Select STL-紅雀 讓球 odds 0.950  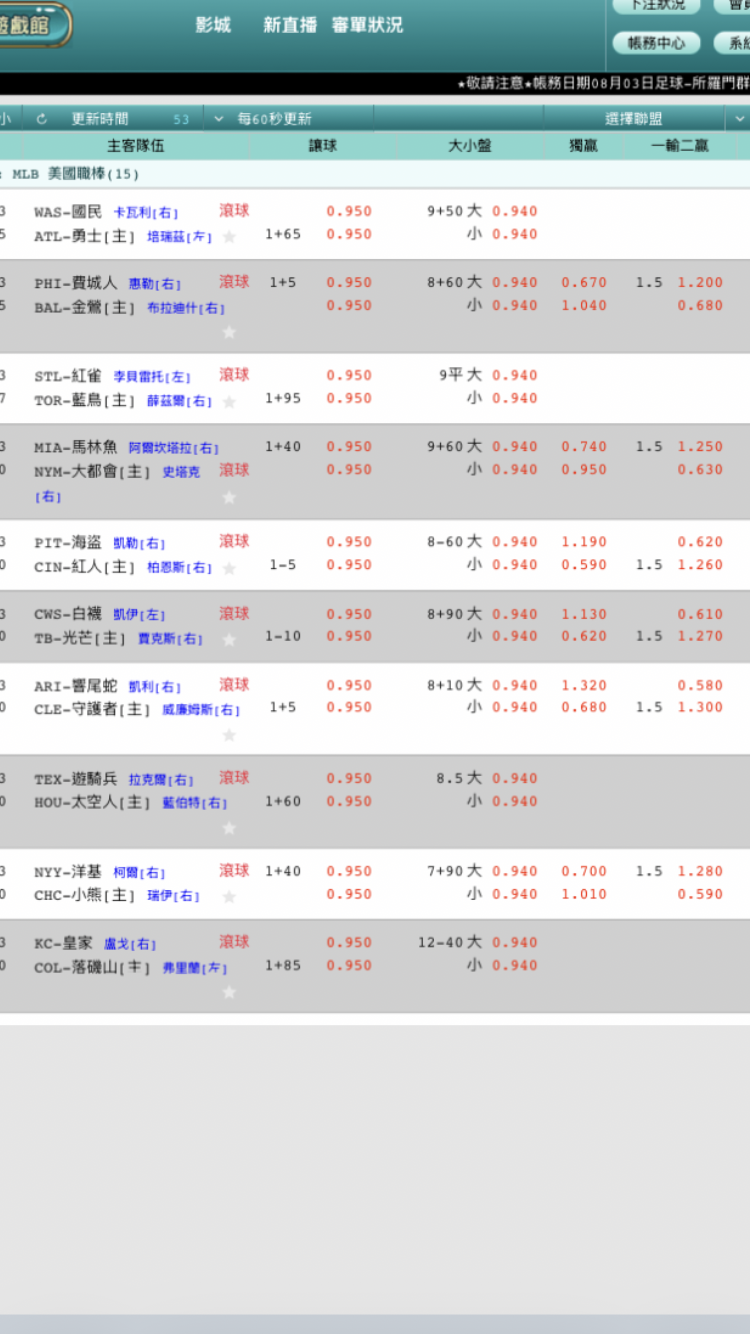click(349, 376)
